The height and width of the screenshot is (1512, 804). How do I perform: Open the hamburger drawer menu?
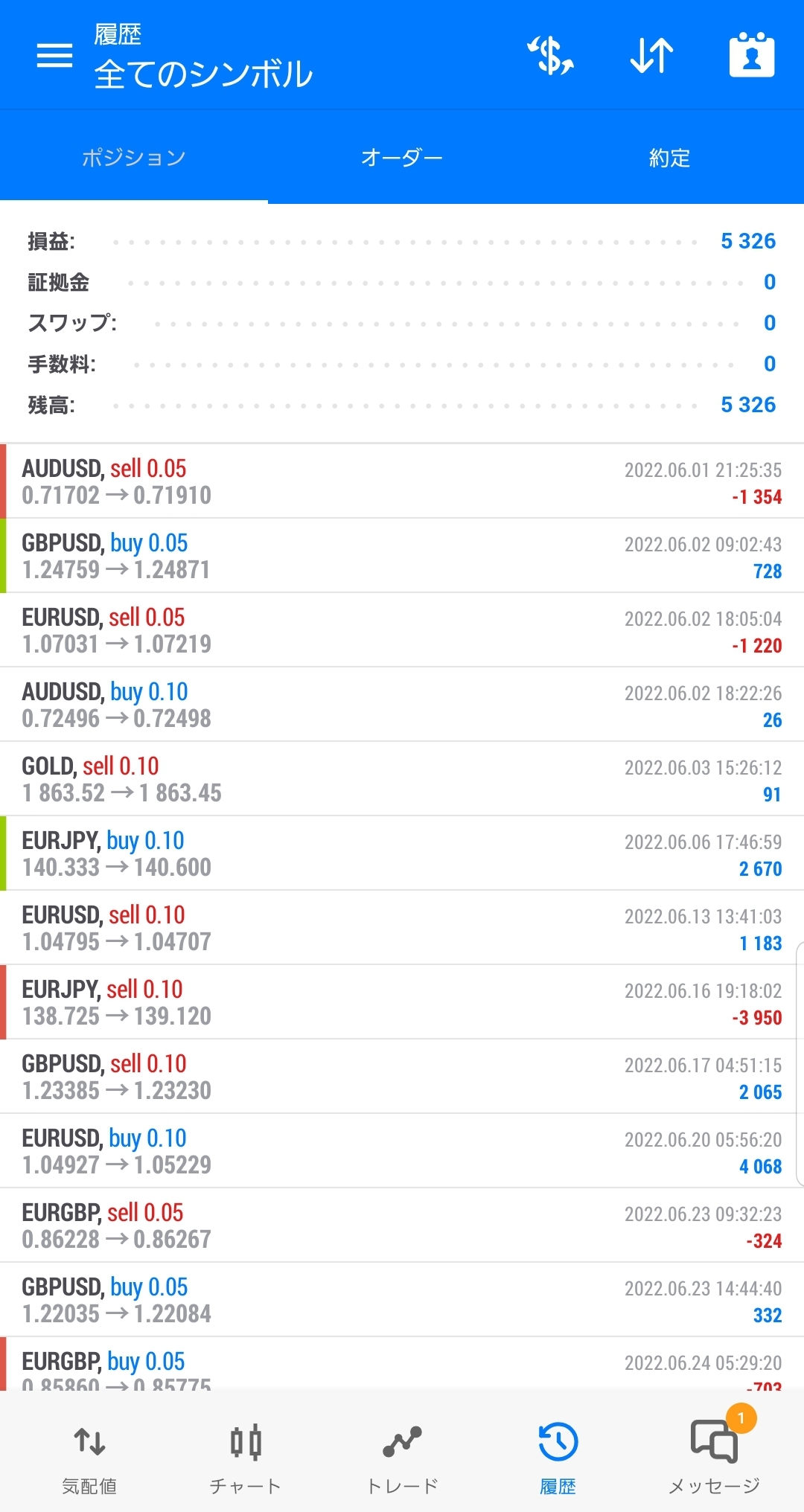click(x=54, y=55)
